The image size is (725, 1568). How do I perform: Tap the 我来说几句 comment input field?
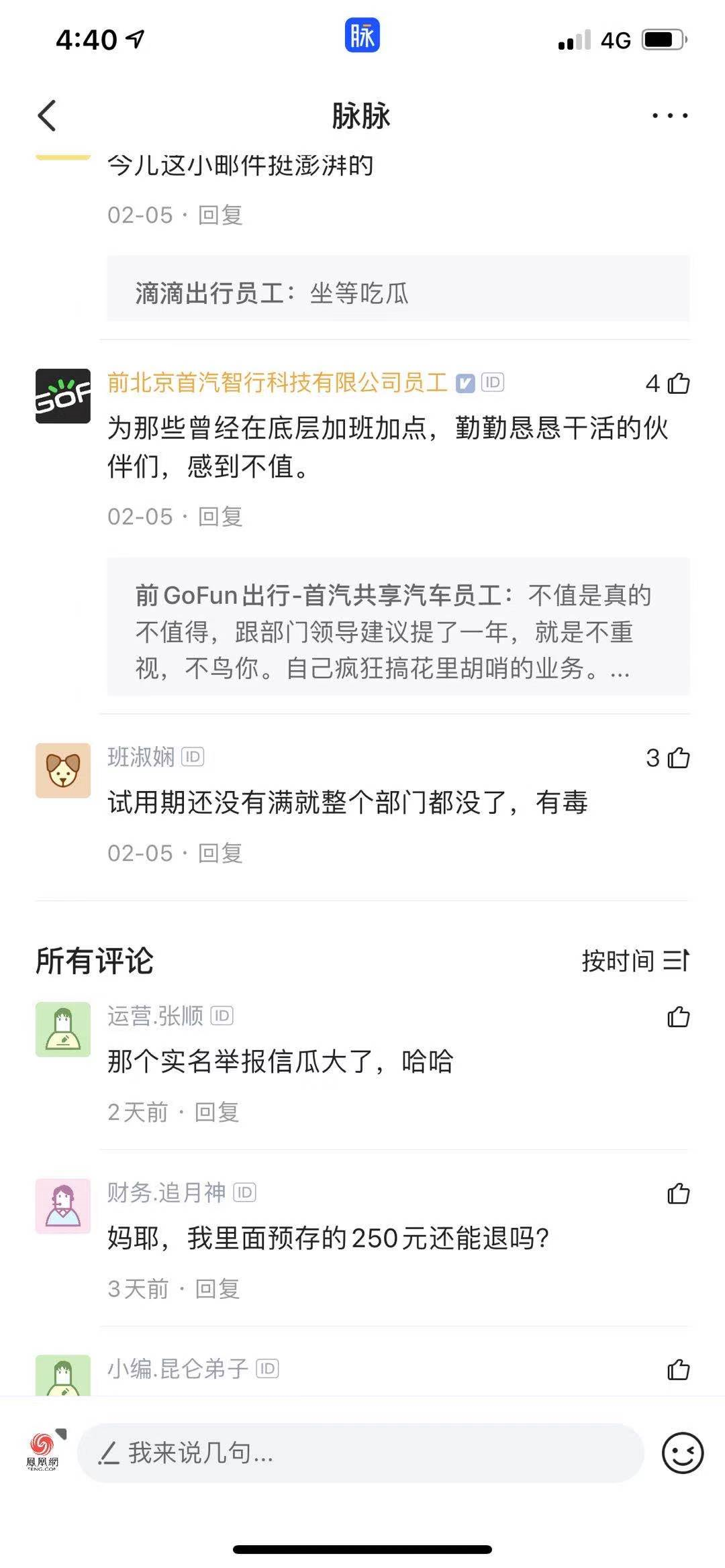tap(360, 1453)
